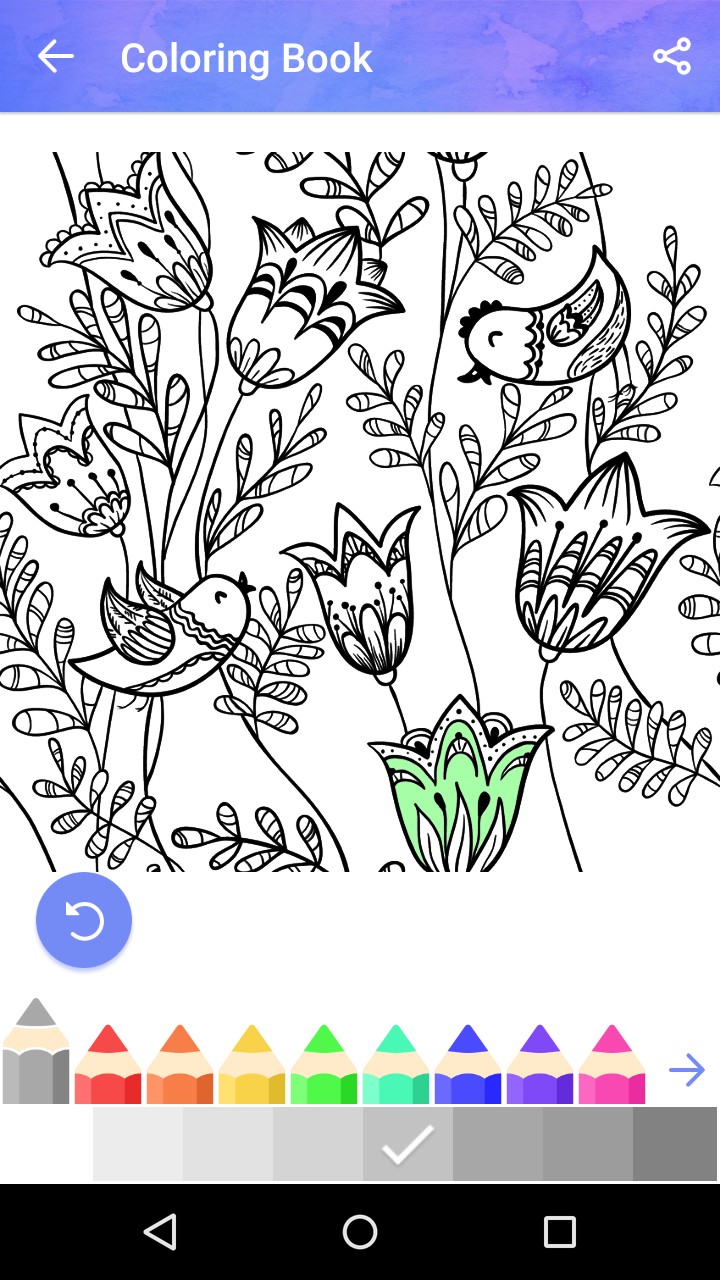This screenshot has width=720, height=1280.
Task: Choose the darkest gray shade swatch
Action: click(675, 1144)
